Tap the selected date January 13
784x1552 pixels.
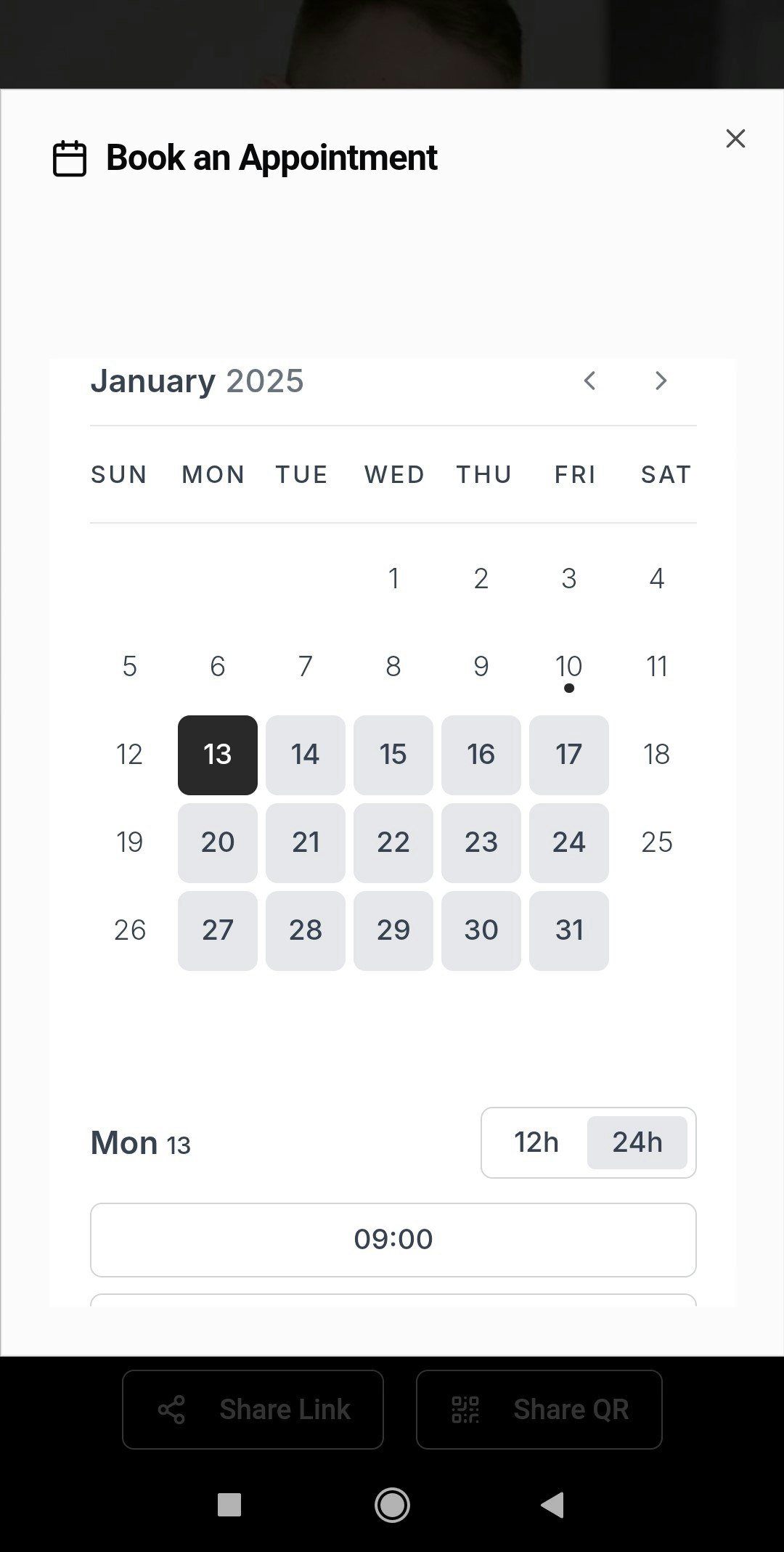point(218,755)
